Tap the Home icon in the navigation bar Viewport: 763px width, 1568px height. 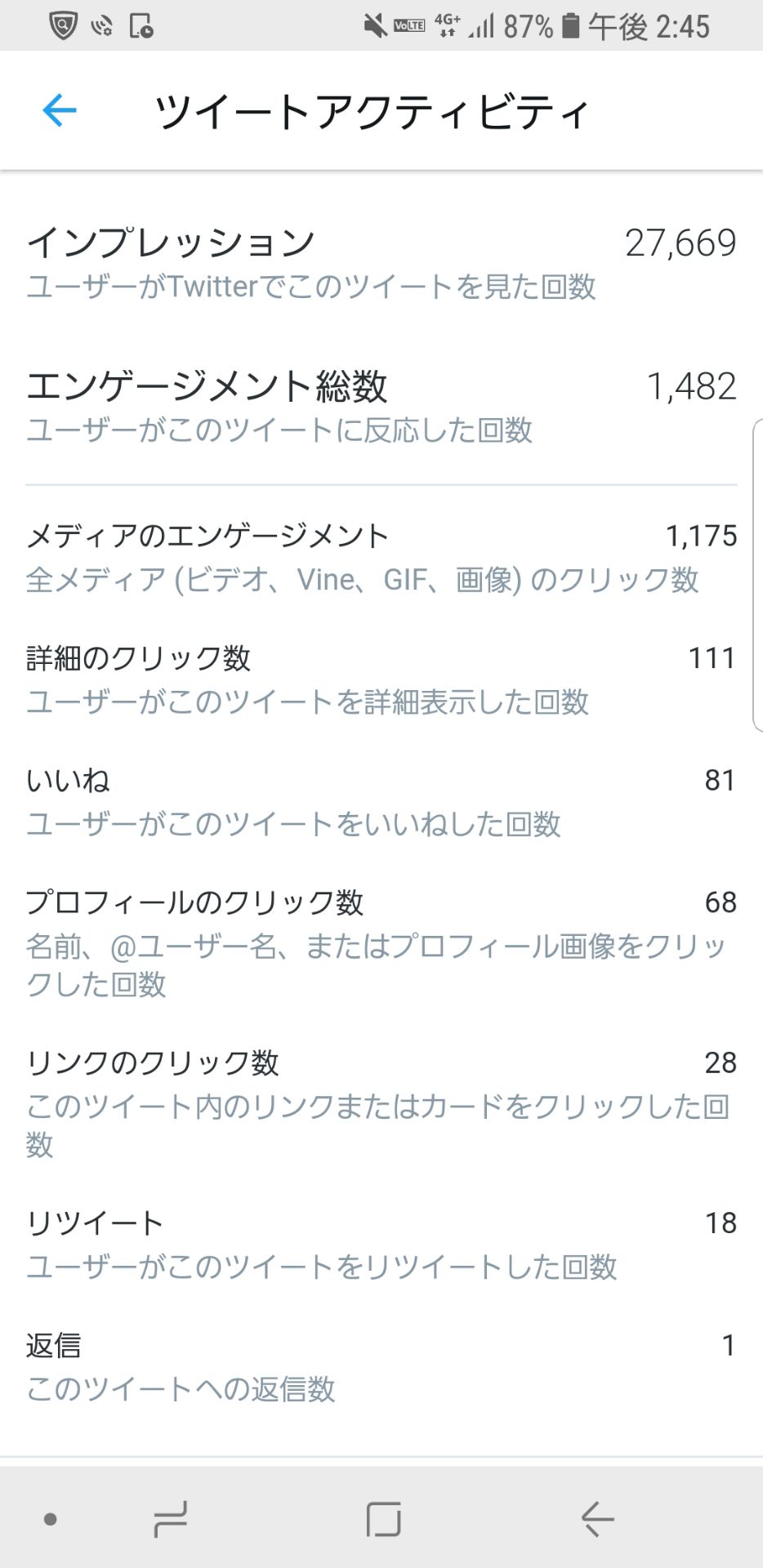381,1518
